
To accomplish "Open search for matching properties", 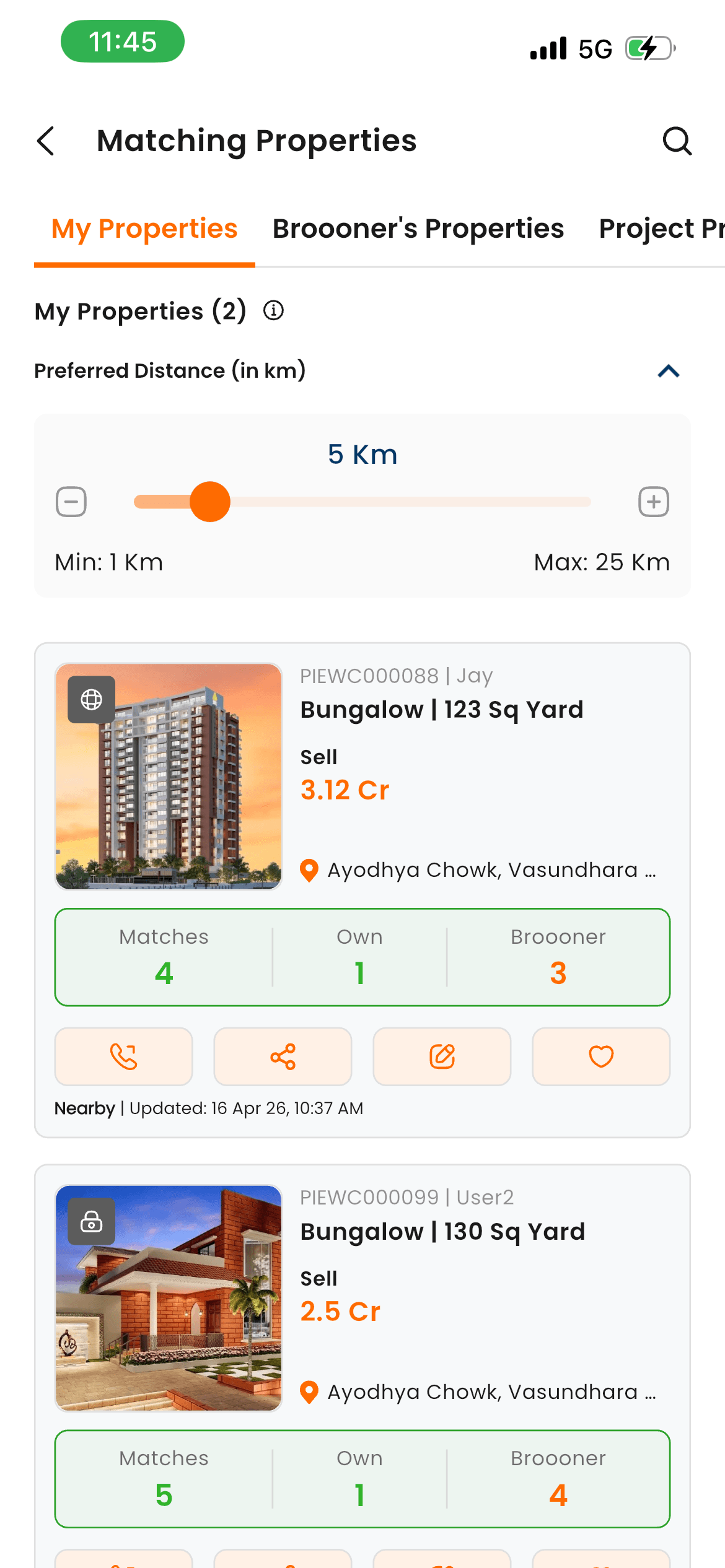I will tap(677, 141).
